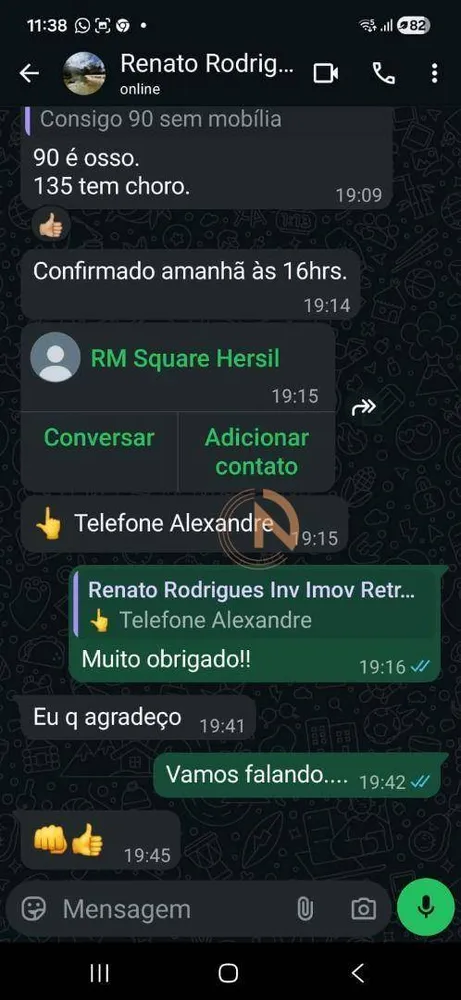This screenshot has height=1000, width=461.
Task: Open the emoji and sticker picker
Action: coord(33,909)
